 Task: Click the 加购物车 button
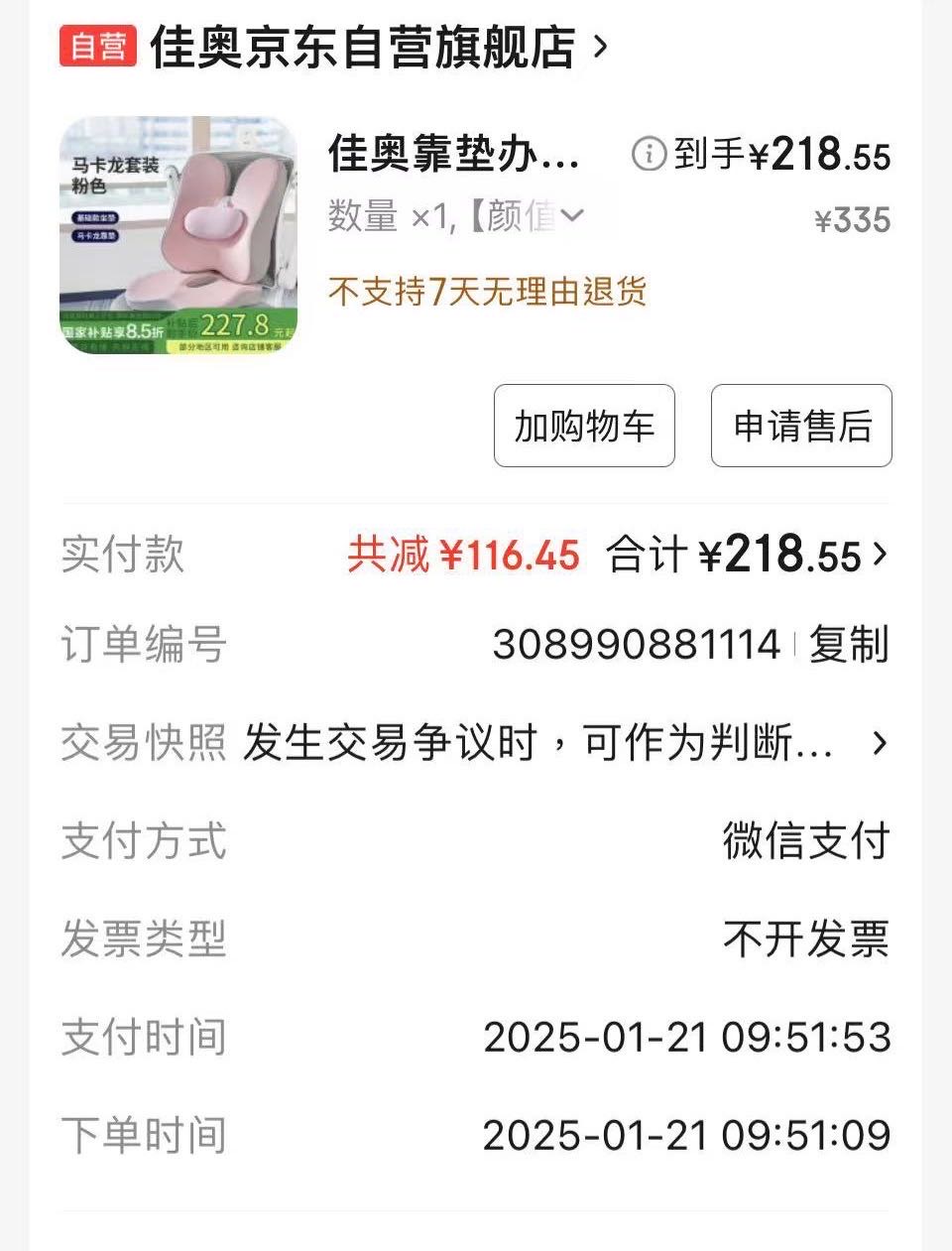pos(582,427)
